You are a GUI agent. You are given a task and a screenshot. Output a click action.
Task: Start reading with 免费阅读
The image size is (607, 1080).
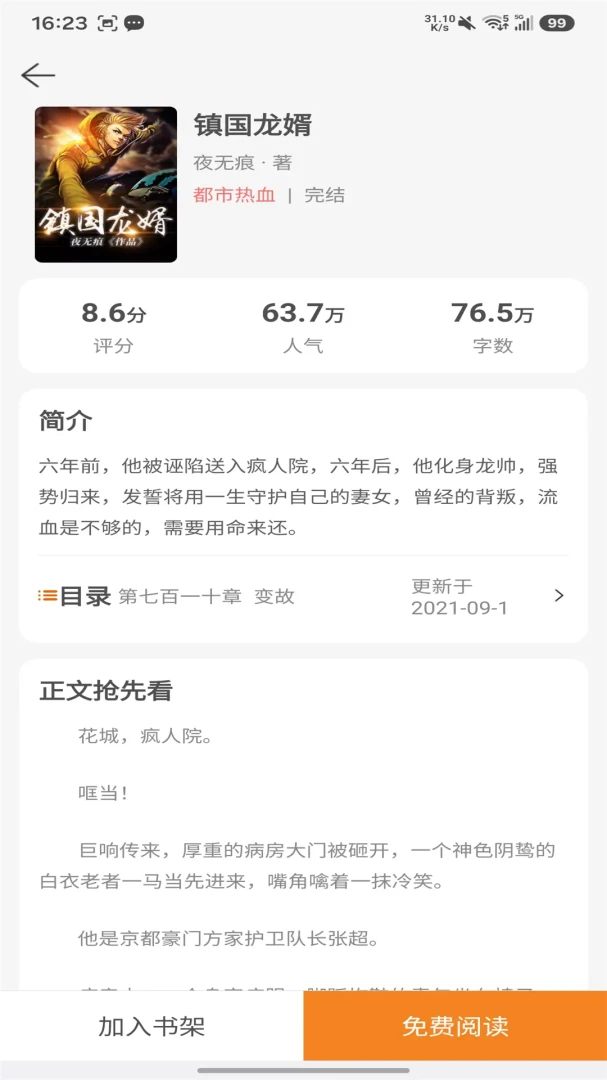click(455, 1026)
